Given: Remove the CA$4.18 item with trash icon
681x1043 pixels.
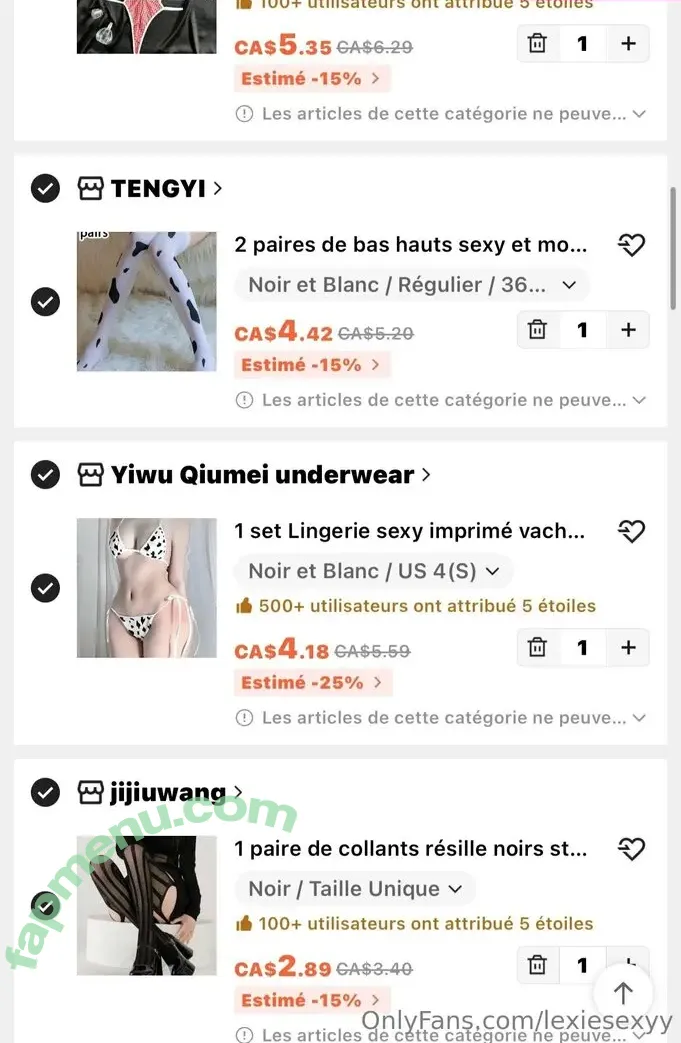Looking at the screenshot, I should [x=538, y=648].
